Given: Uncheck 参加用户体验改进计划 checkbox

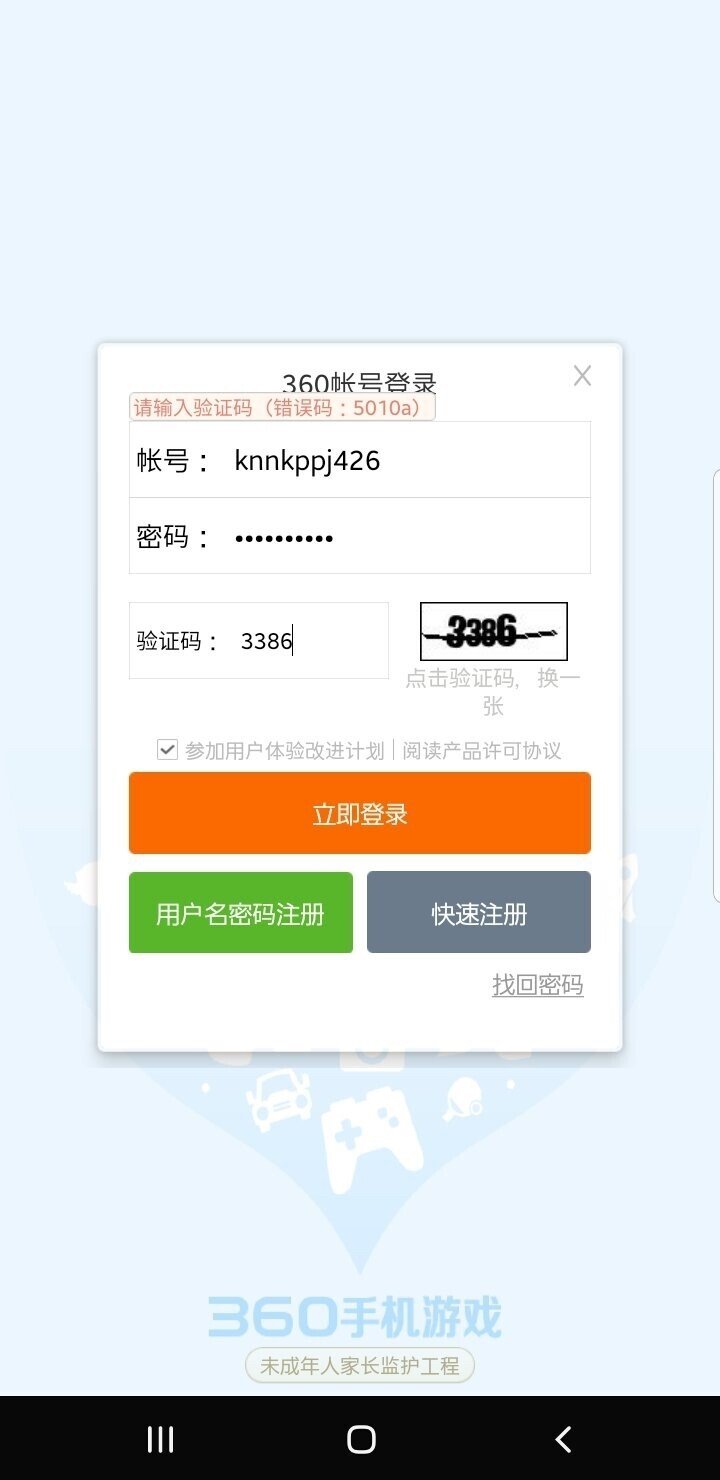Looking at the screenshot, I should (x=167, y=750).
